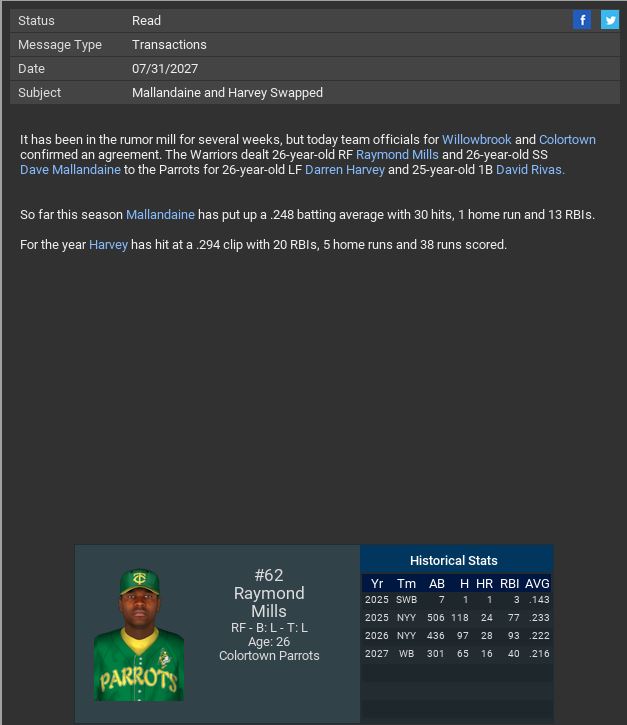
Task: Share this message on Facebook
Action: tap(582, 20)
